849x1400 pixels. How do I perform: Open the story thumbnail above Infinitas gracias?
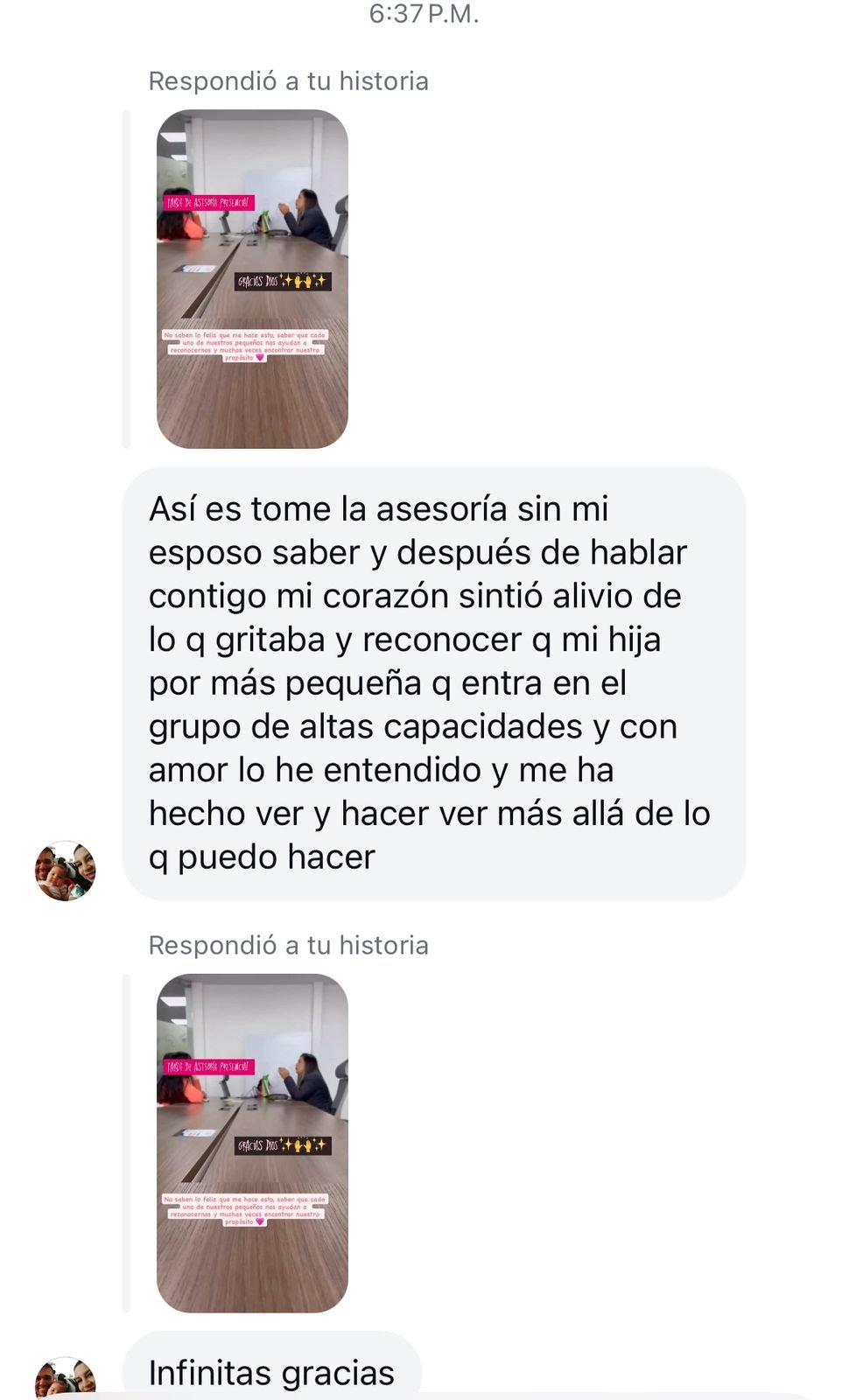pyautogui.click(x=252, y=1142)
